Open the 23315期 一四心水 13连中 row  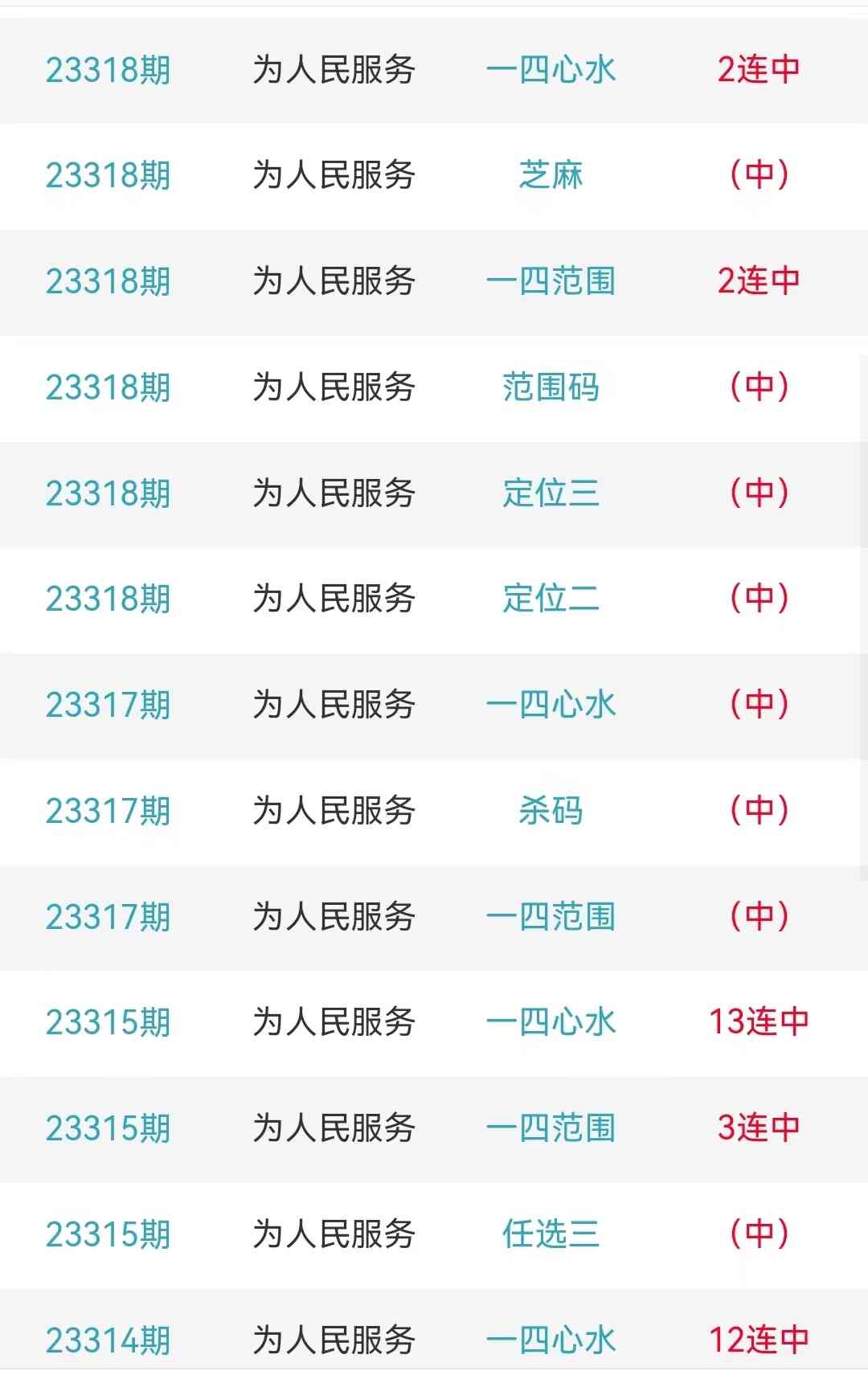click(x=551, y=1022)
